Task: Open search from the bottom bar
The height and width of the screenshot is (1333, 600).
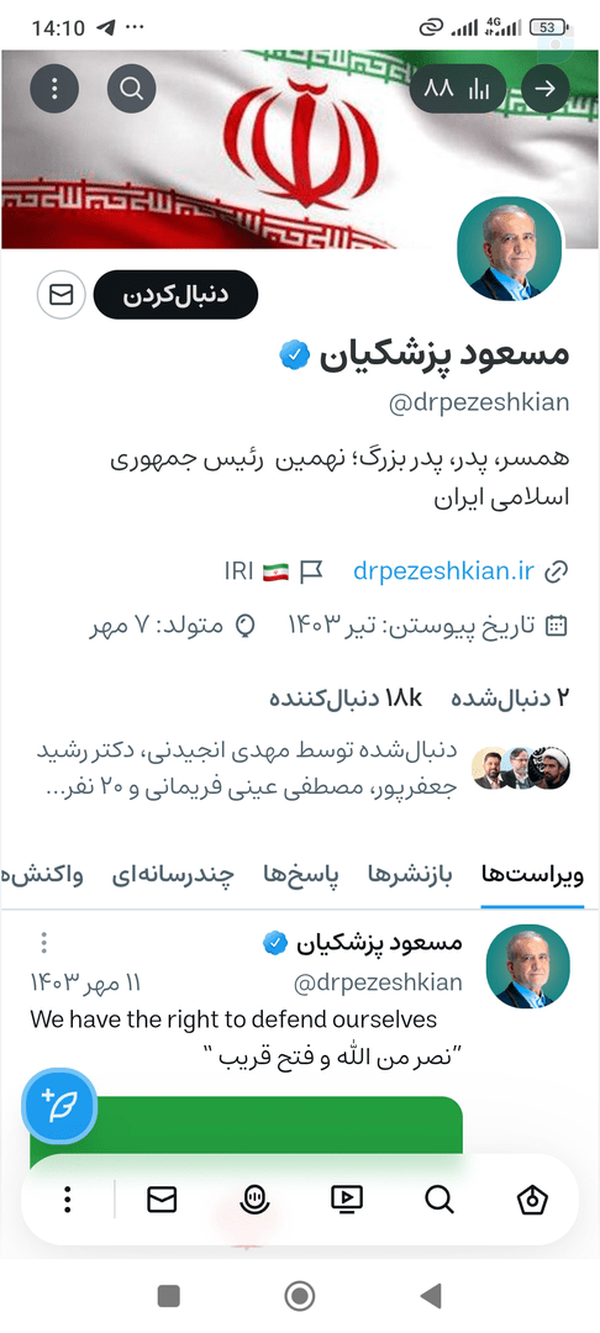Action: click(438, 1198)
